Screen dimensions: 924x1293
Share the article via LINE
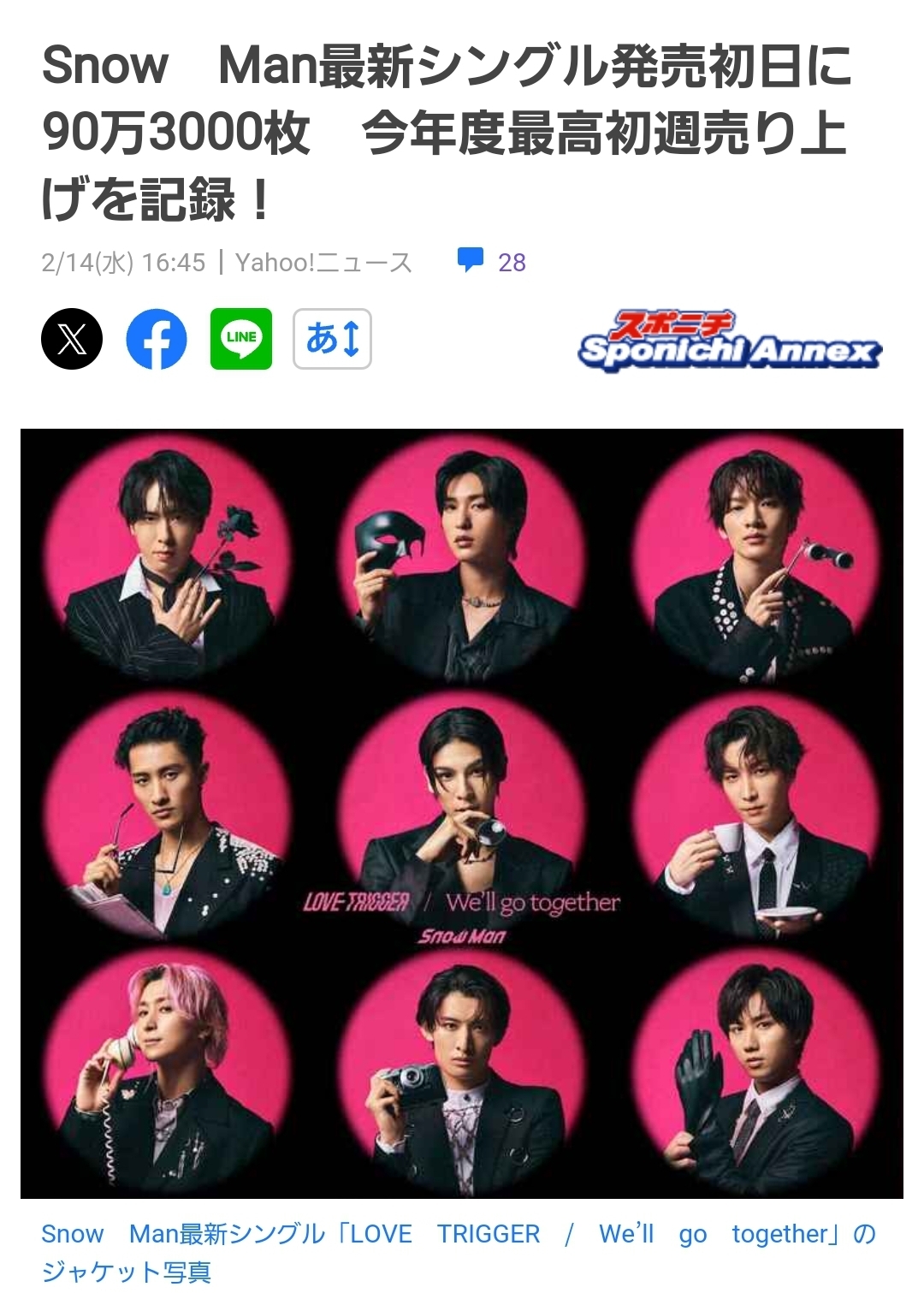241,339
